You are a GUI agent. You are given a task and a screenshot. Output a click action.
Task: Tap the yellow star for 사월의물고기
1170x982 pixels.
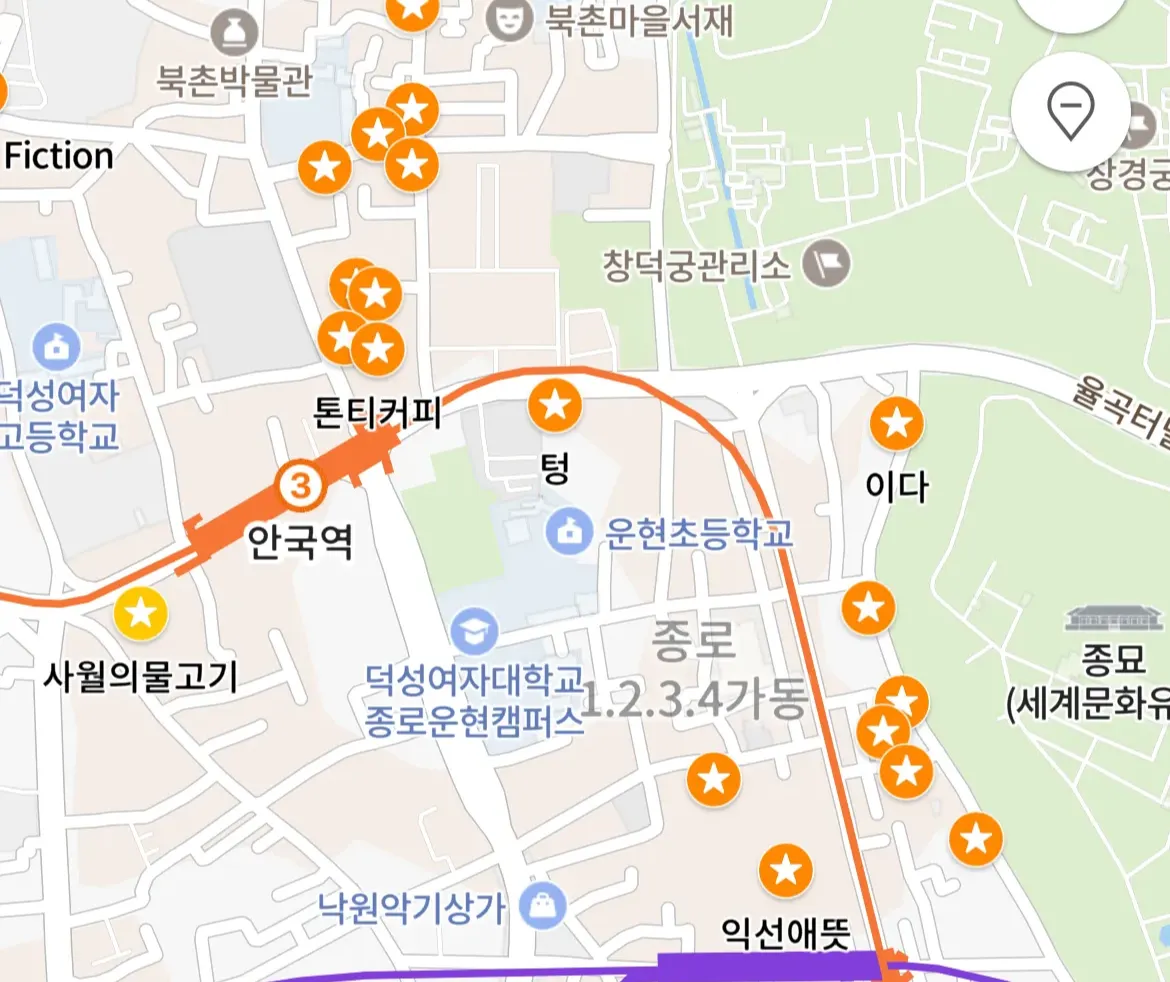coord(140,613)
